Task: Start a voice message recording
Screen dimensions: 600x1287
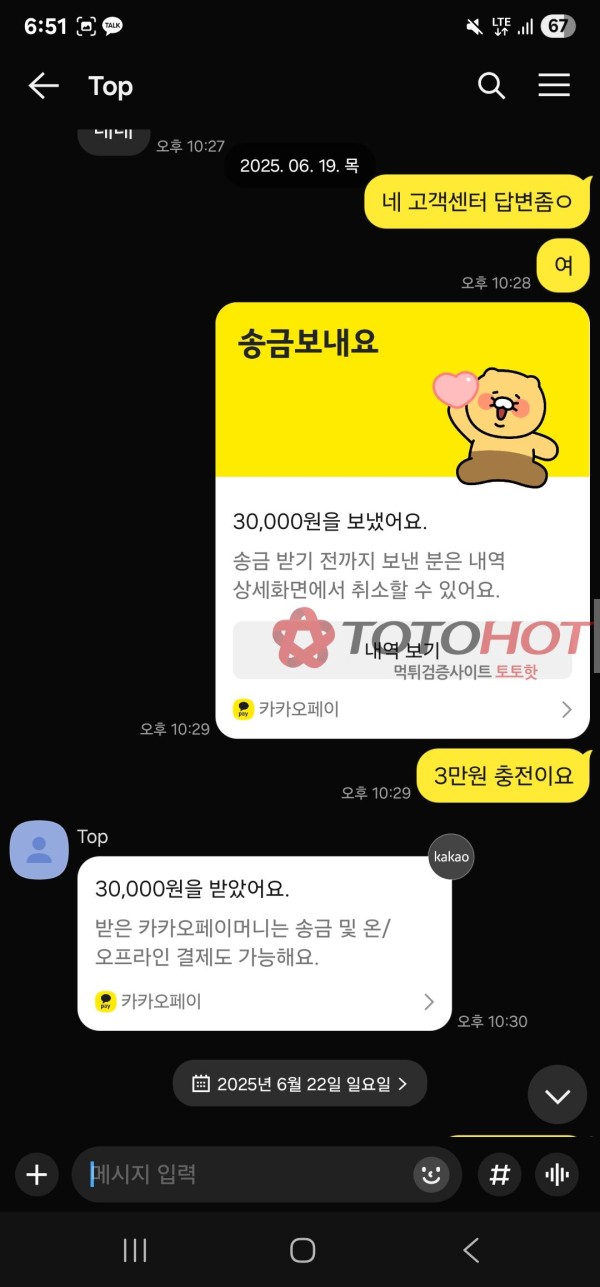Action: [x=557, y=1174]
